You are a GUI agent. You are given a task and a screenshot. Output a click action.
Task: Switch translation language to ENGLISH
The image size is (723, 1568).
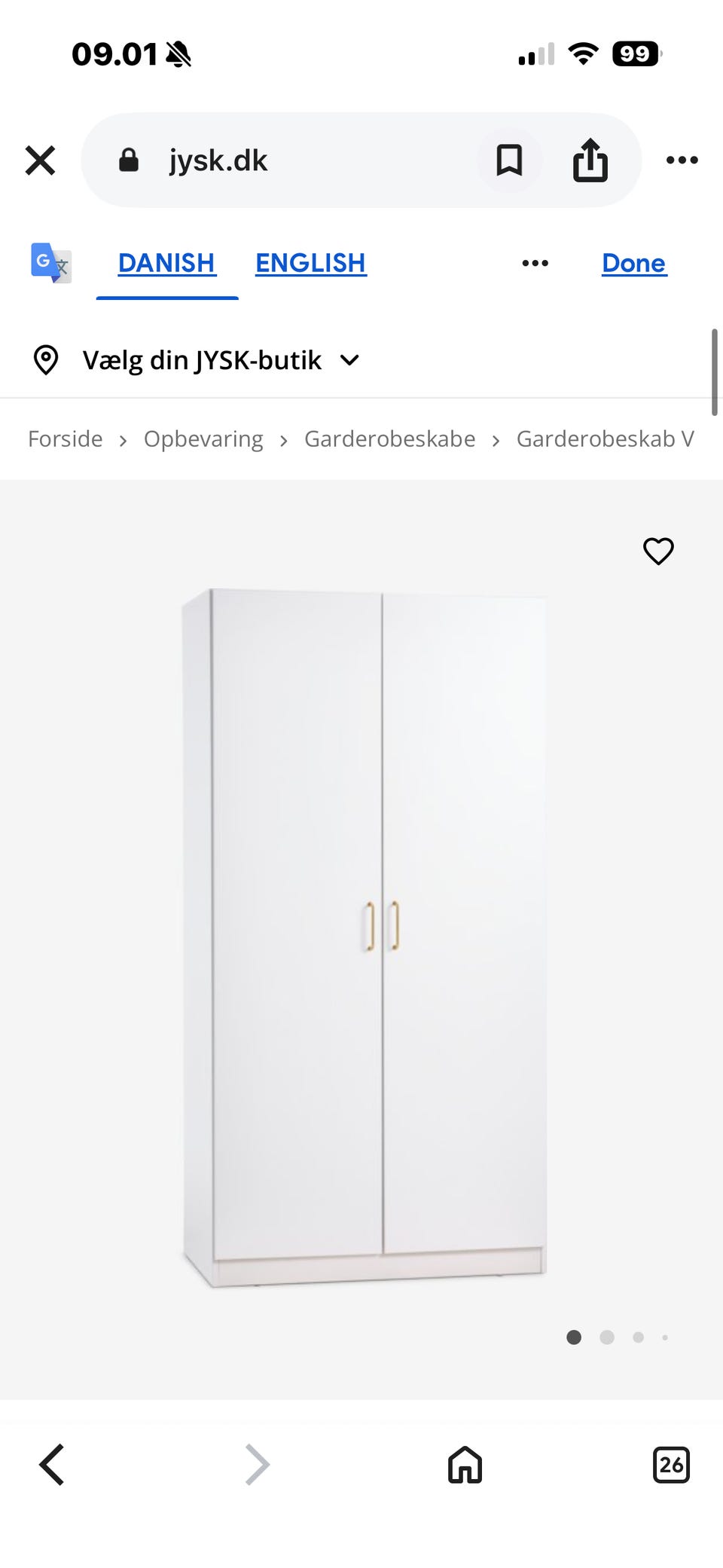[310, 263]
